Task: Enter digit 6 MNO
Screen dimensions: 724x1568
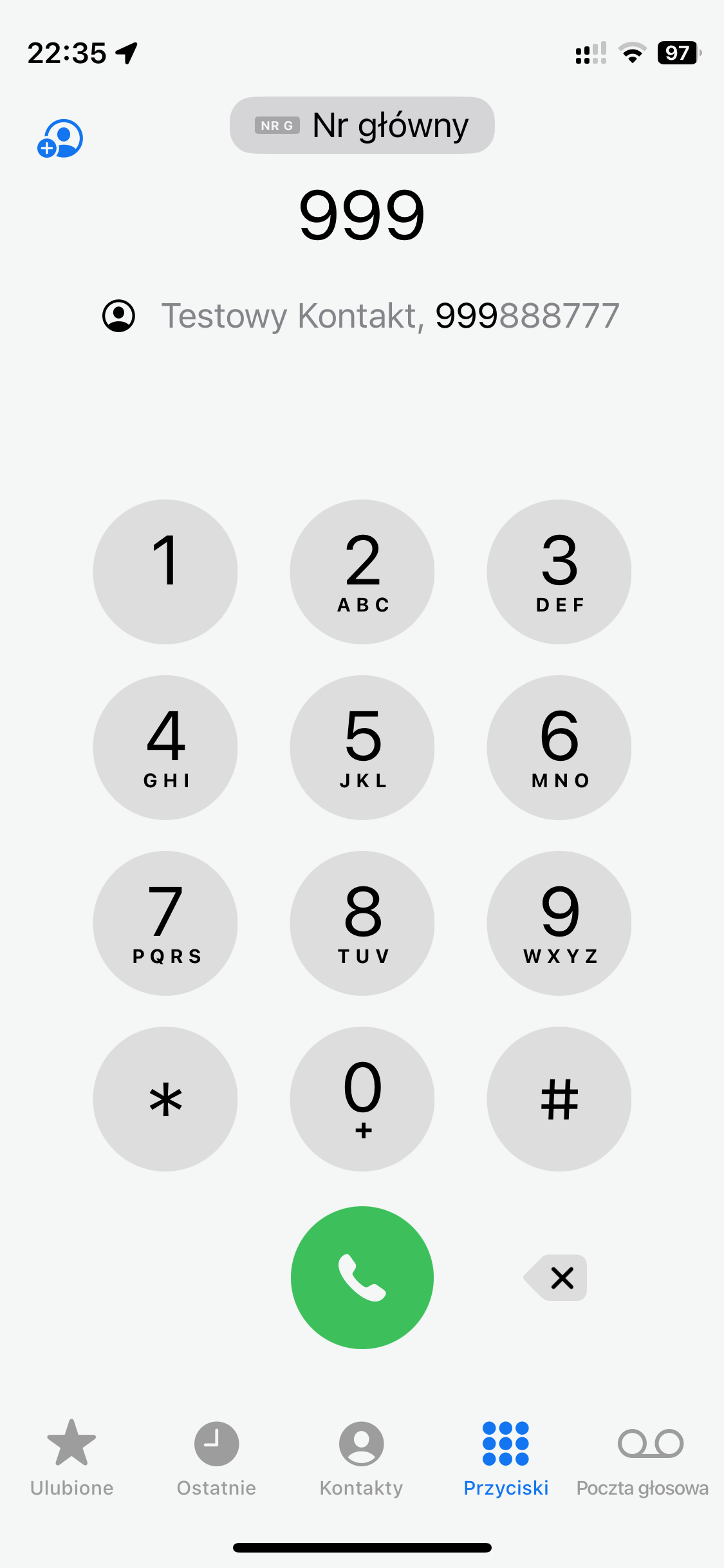Action: pos(559,747)
